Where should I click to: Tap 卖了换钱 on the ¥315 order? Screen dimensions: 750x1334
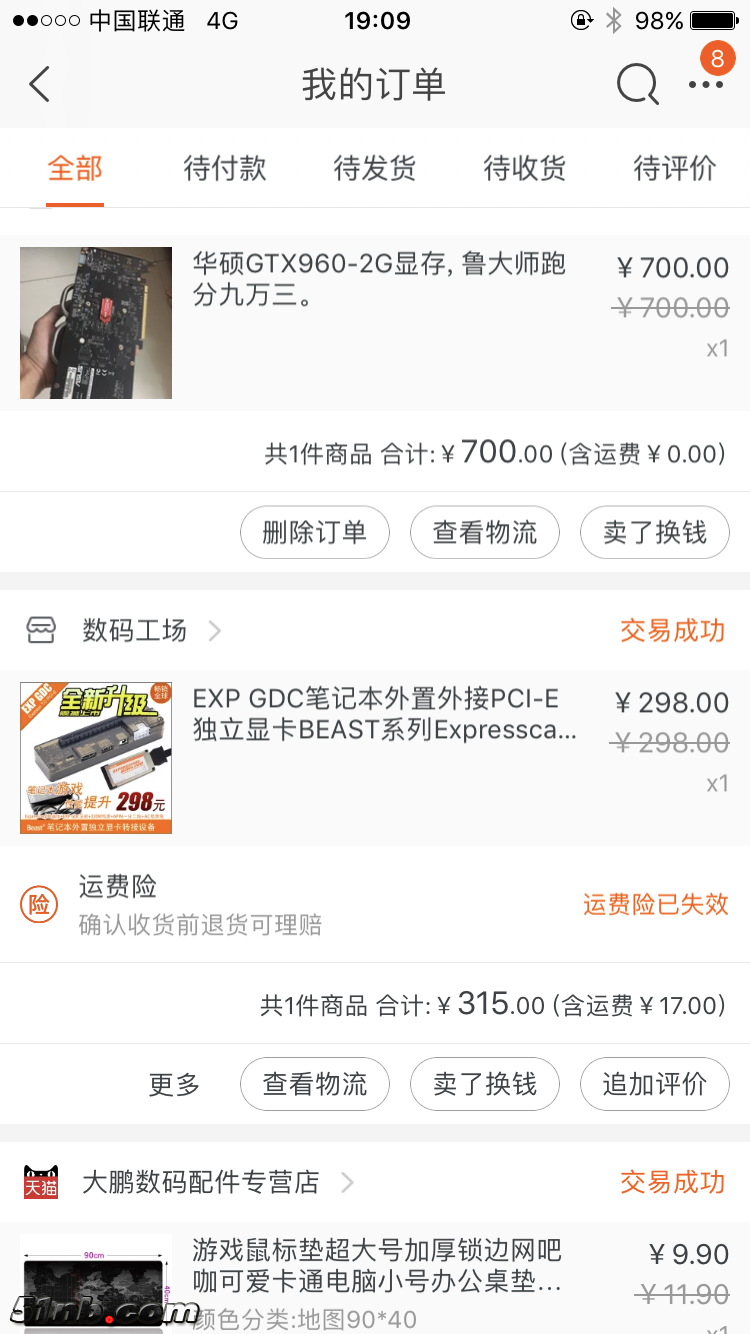(x=485, y=1085)
